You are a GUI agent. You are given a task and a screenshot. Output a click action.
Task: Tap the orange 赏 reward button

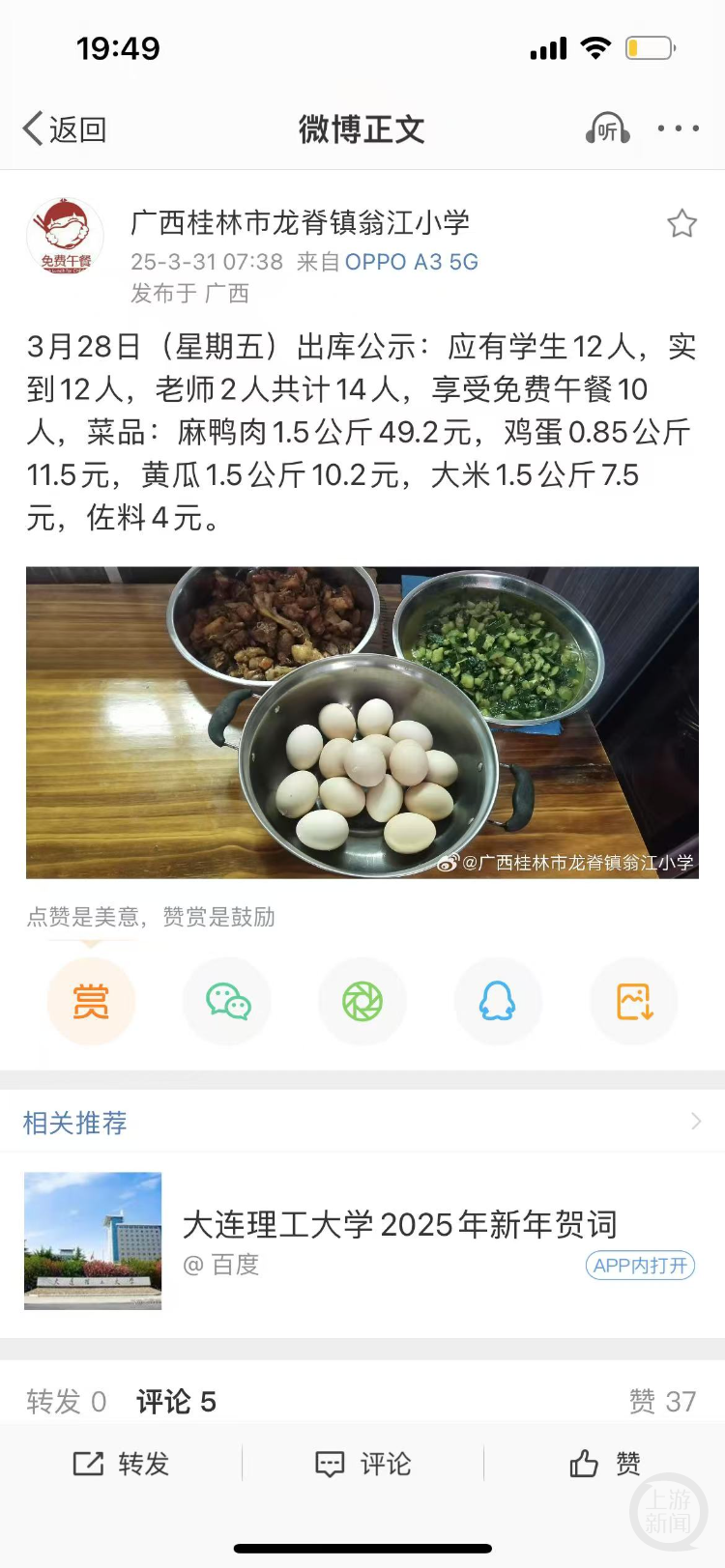click(x=91, y=1002)
